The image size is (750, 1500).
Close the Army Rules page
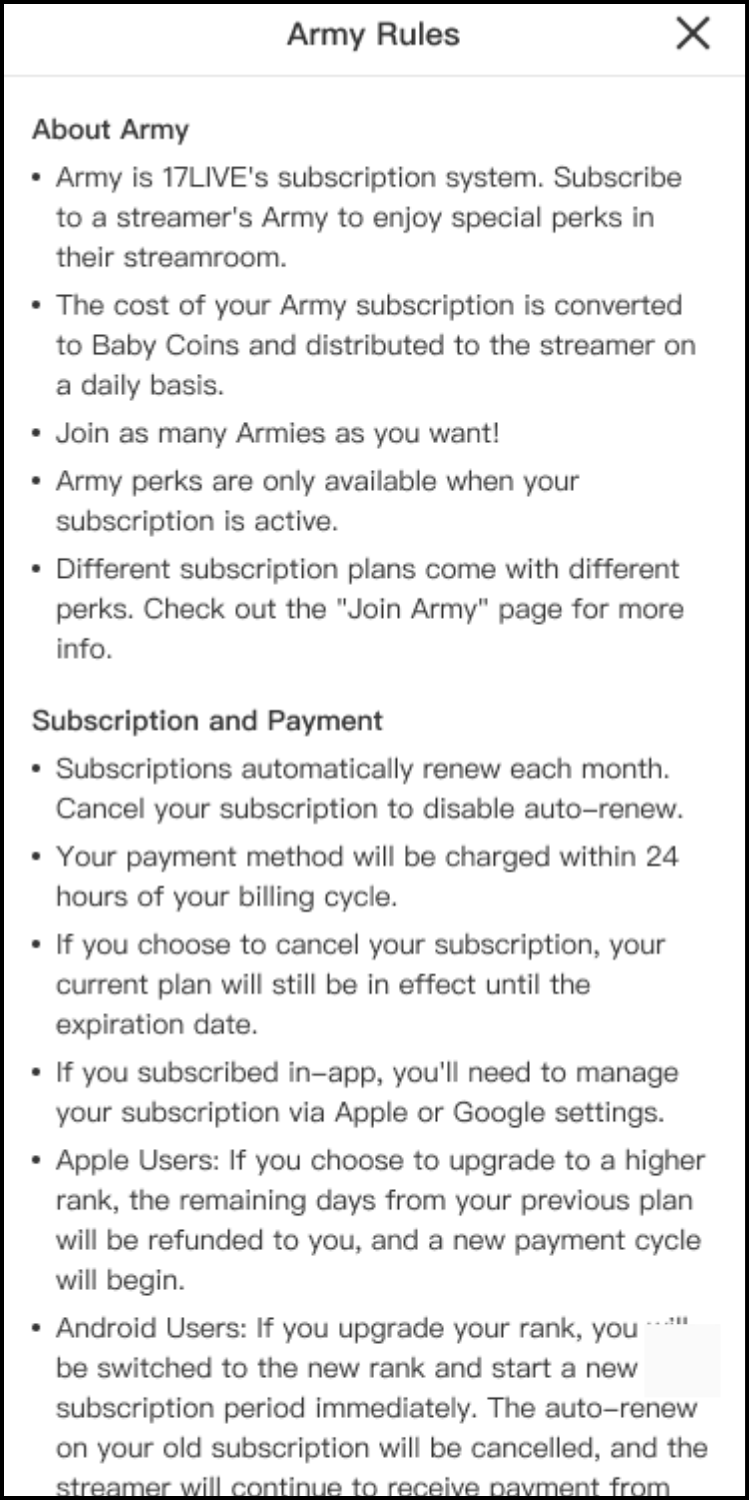pyautogui.click(x=692, y=34)
